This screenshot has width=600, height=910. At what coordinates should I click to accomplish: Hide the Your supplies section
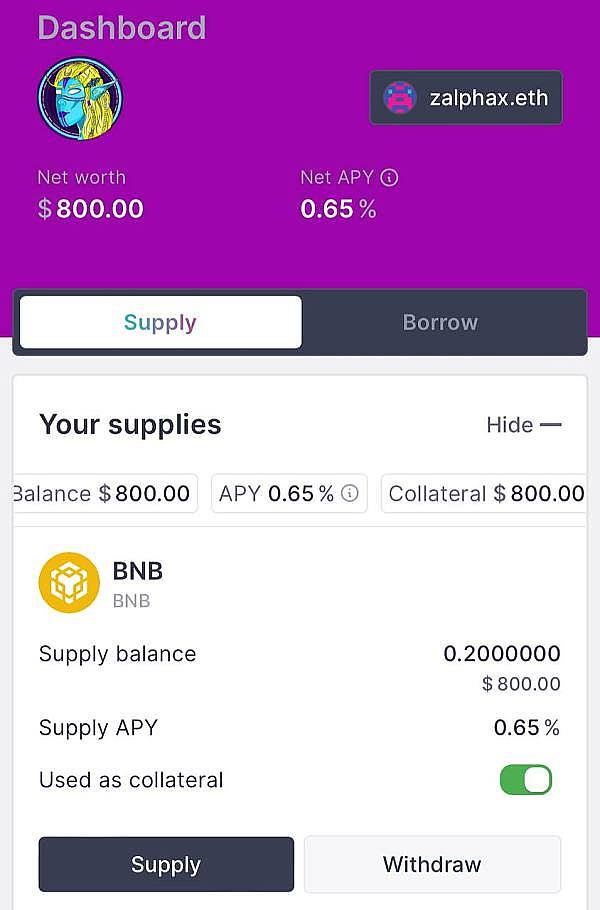click(x=523, y=425)
